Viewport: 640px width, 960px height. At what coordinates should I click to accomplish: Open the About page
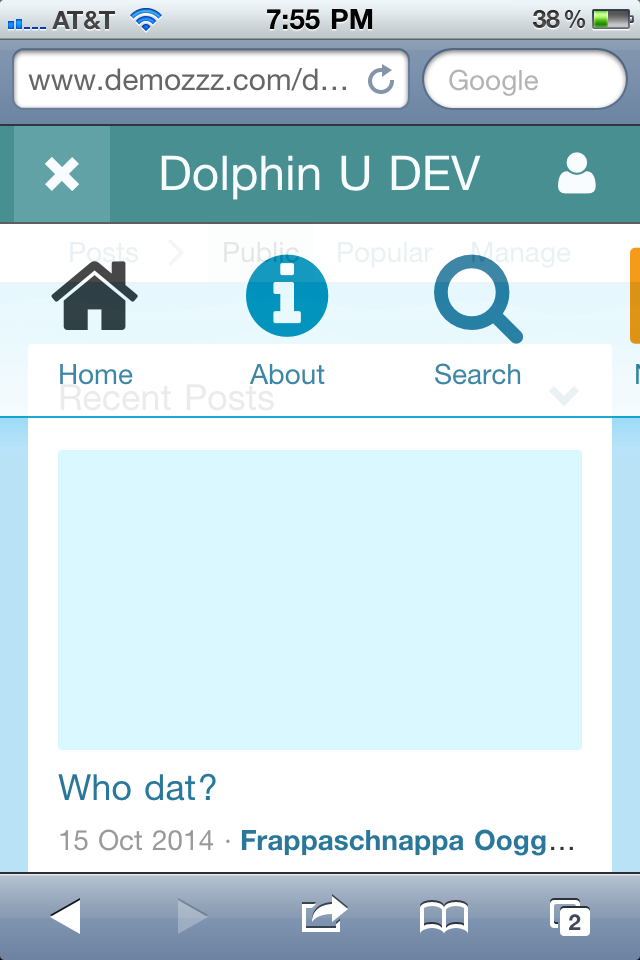pyautogui.click(x=287, y=322)
